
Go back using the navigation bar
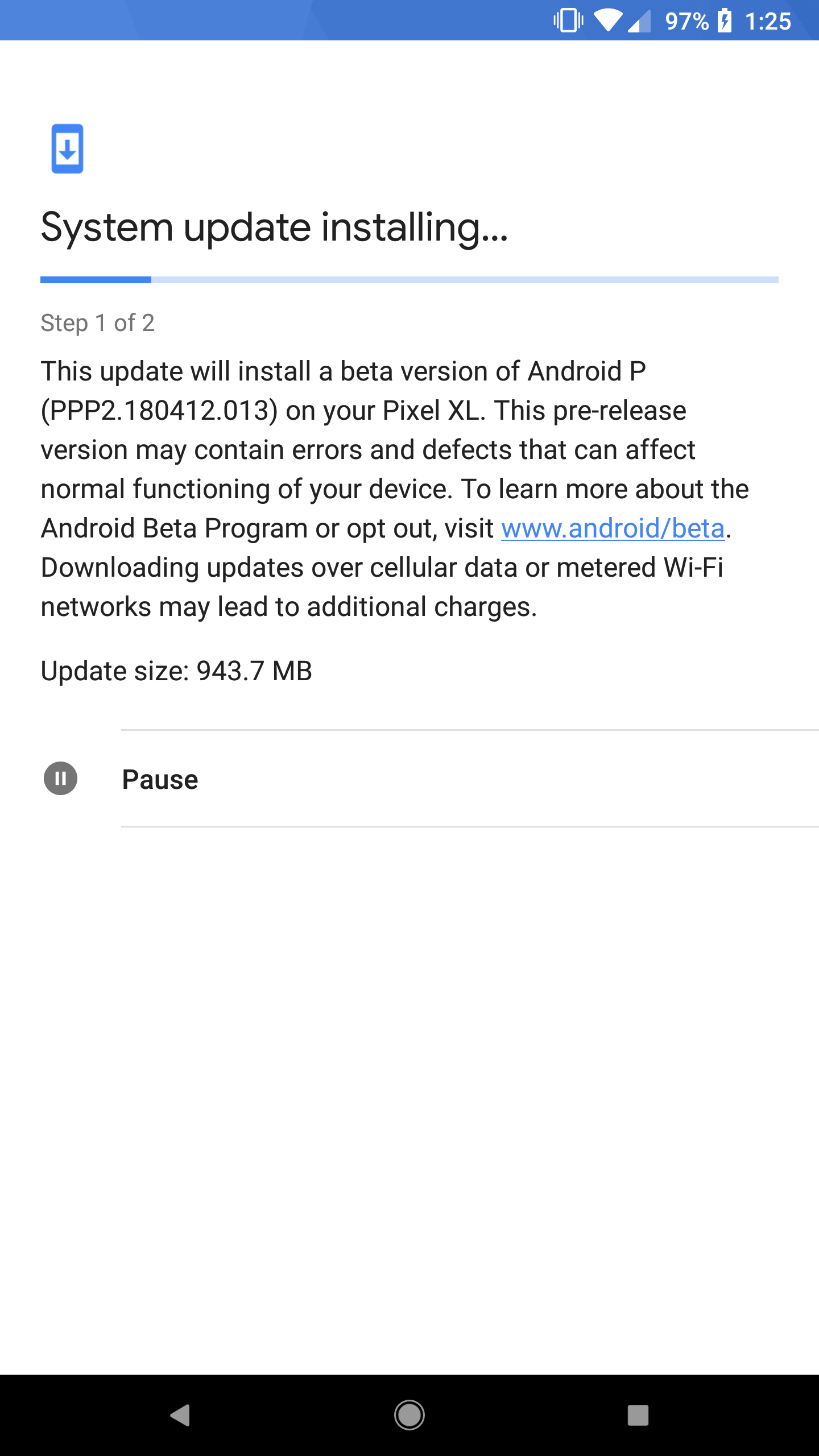(180, 1415)
